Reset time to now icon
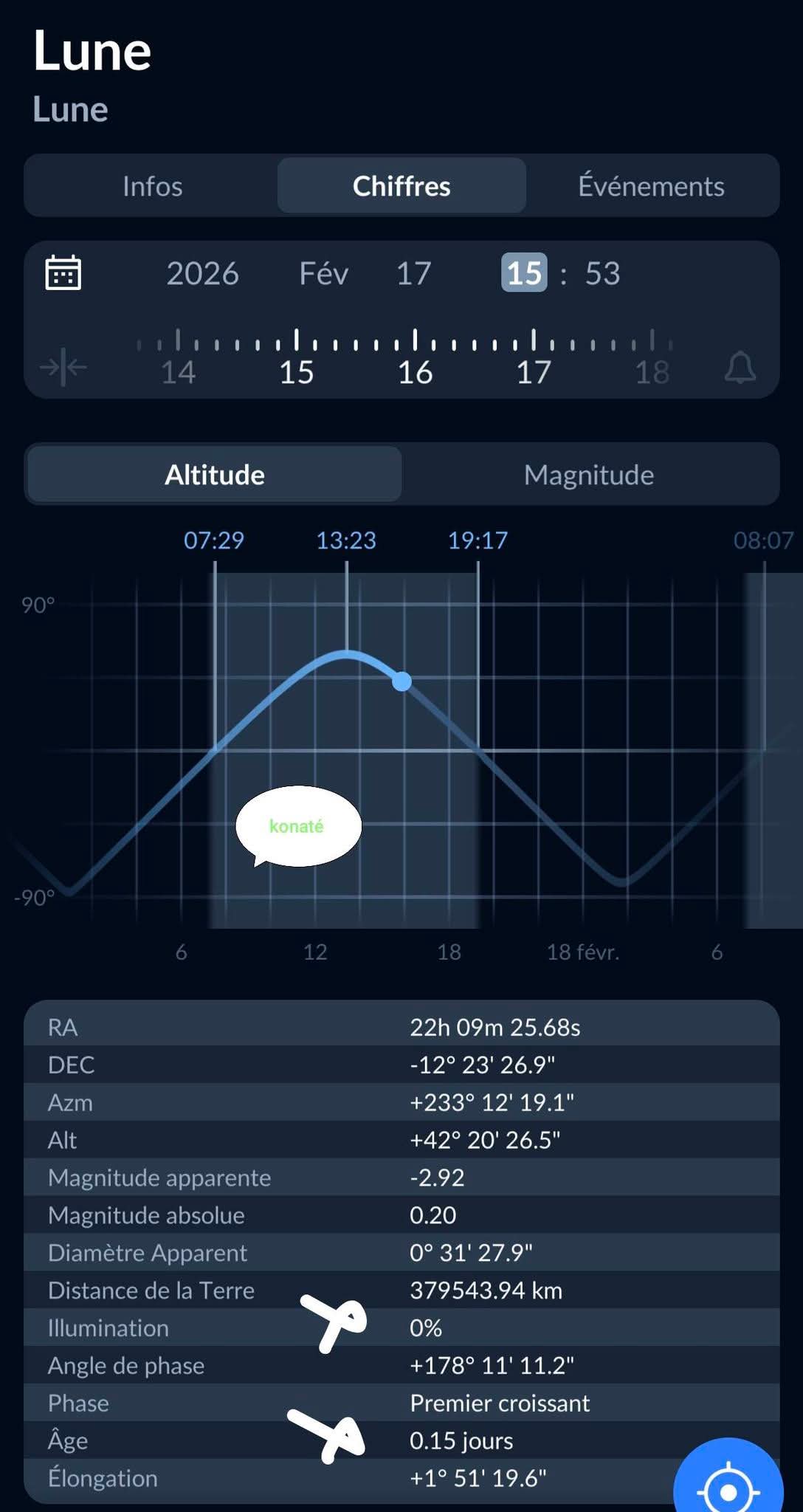Screen dimensions: 803x1512 pos(63,366)
